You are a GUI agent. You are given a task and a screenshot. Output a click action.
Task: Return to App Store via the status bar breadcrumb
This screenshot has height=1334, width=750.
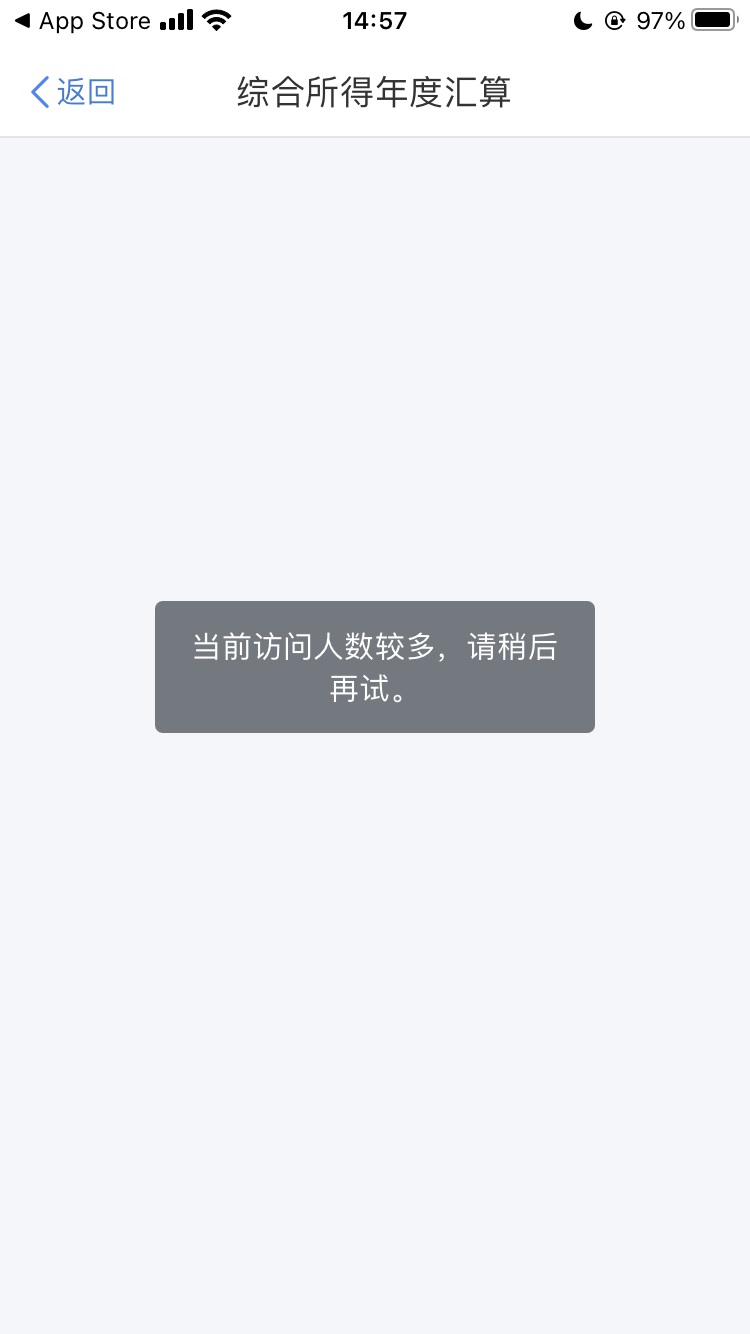pos(82,20)
